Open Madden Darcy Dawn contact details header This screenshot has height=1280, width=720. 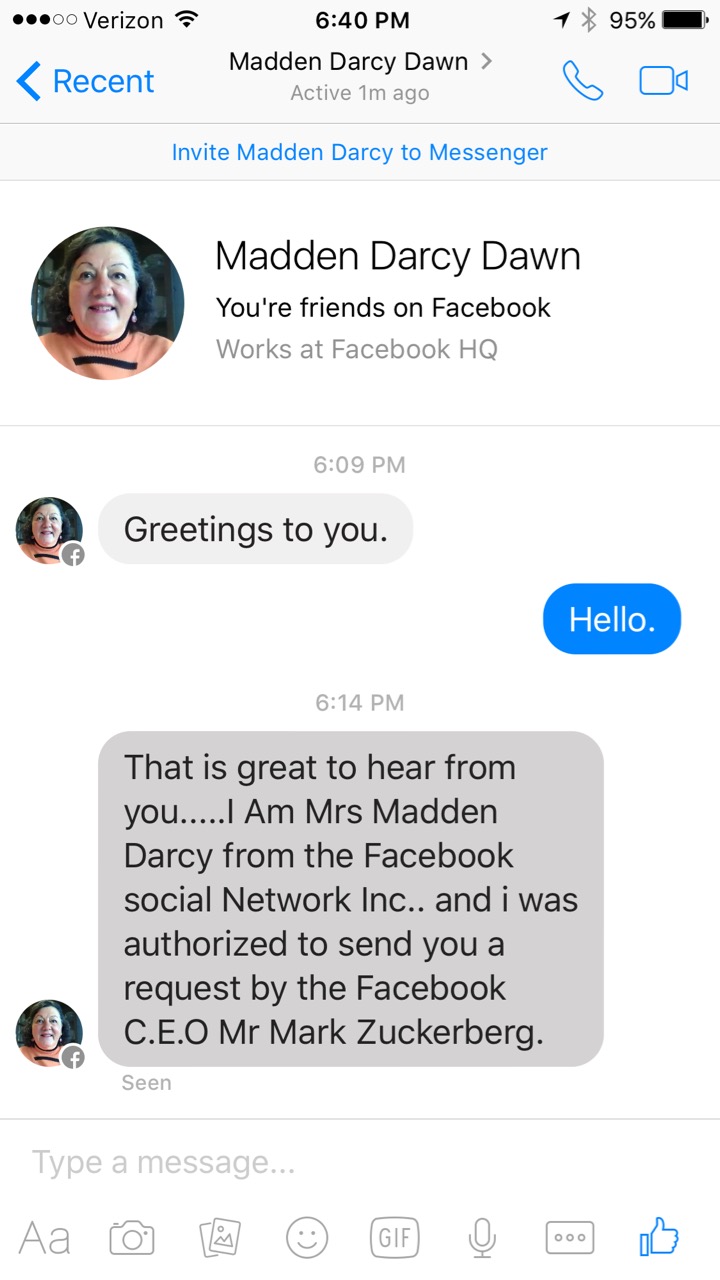tap(360, 76)
